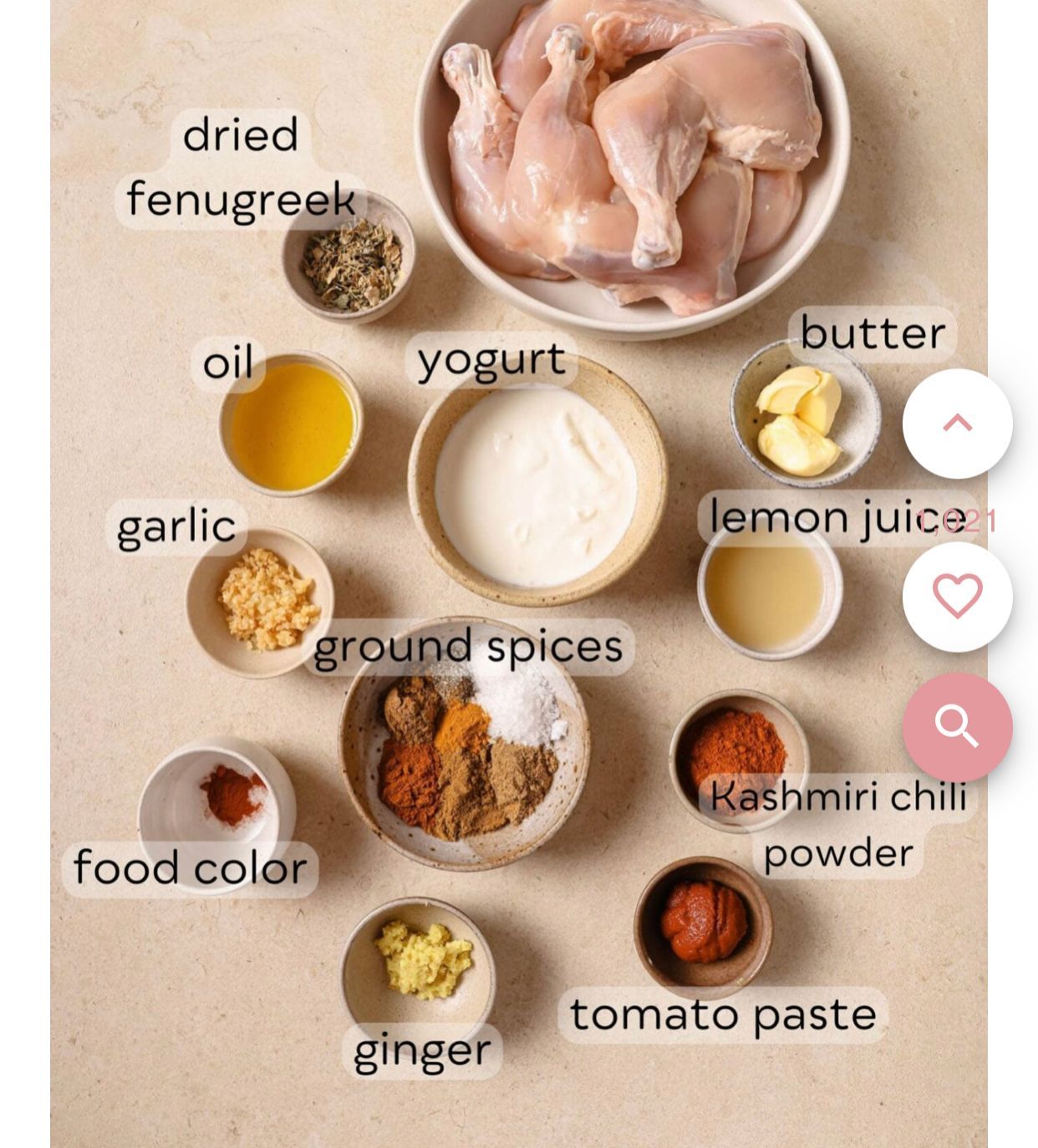Screen dimensions: 1038x1148
Task: Open search with the magnifier button
Action: coord(957,726)
